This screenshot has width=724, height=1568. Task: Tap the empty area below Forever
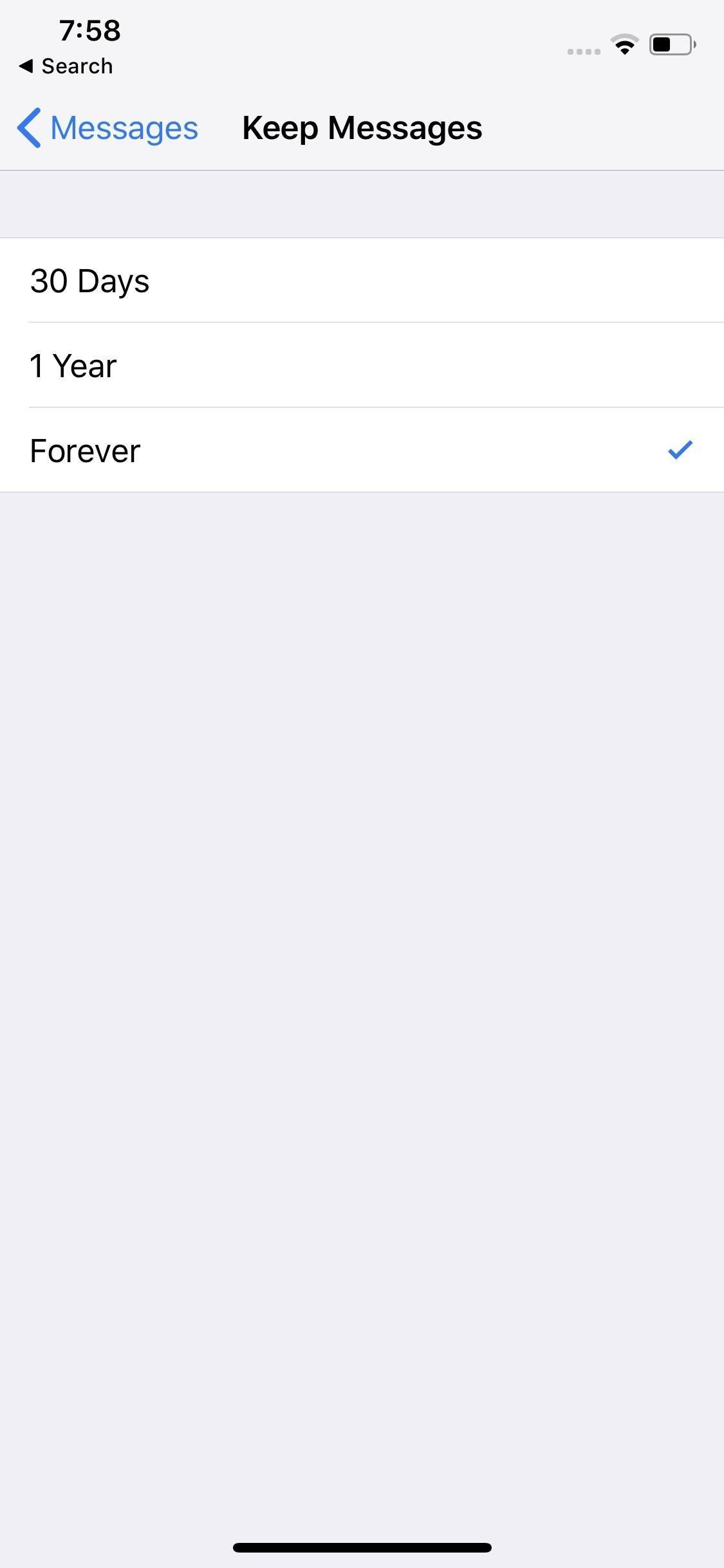click(x=362, y=901)
